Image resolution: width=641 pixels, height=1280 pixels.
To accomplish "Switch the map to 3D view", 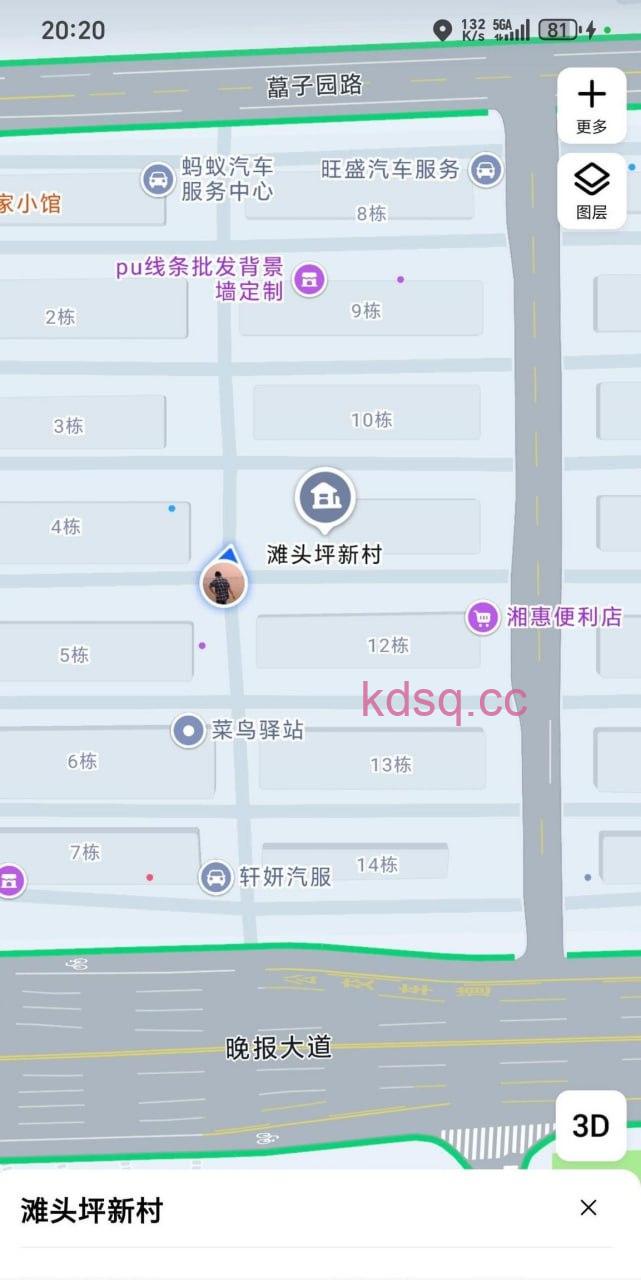I will coord(590,1125).
